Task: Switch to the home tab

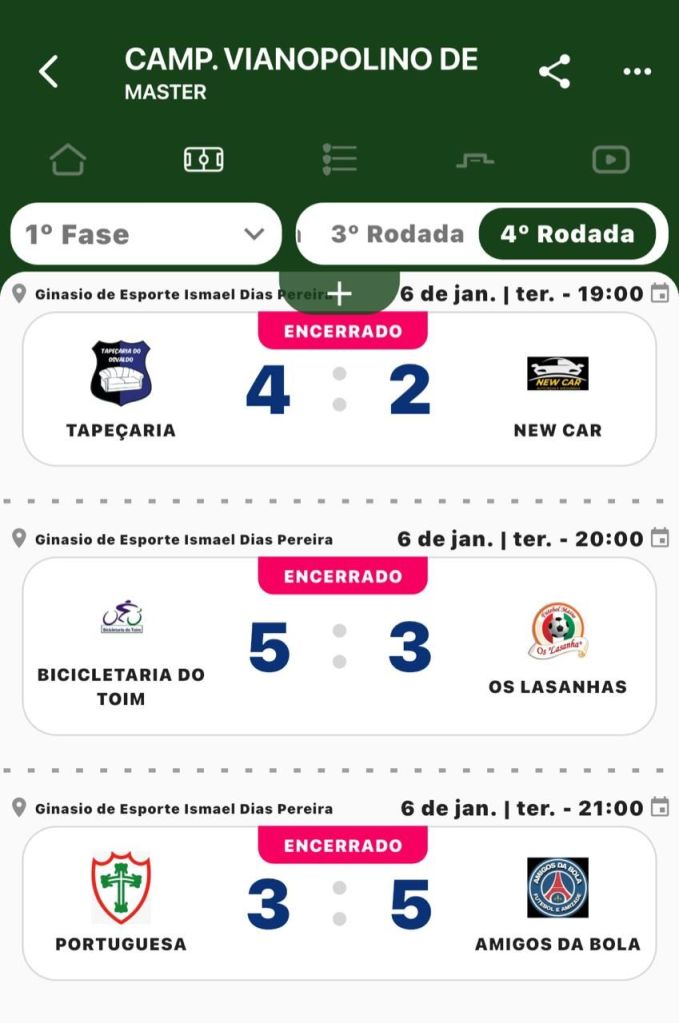Action: 68,159
